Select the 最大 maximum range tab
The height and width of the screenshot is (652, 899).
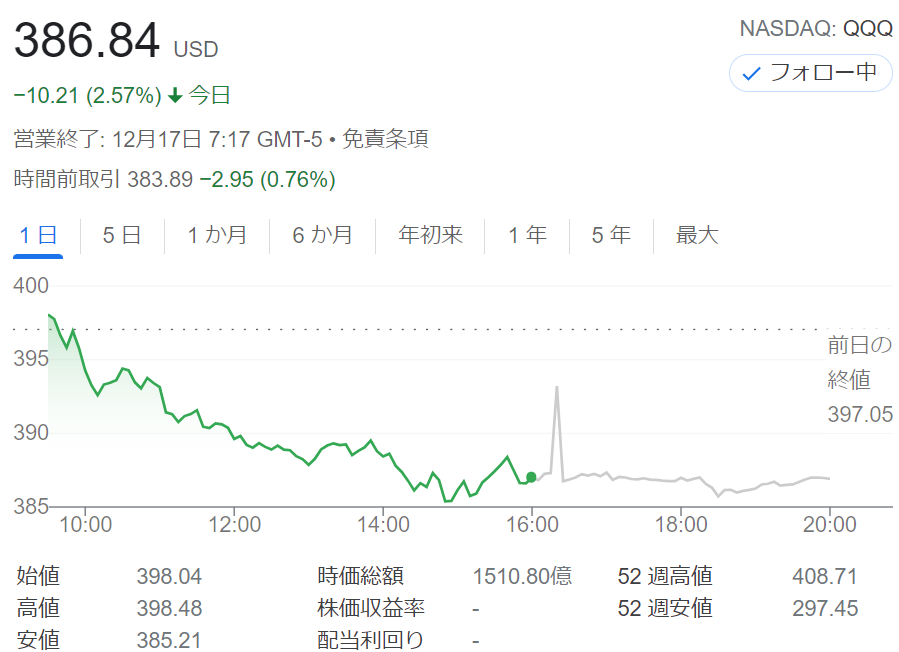coord(697,236)
